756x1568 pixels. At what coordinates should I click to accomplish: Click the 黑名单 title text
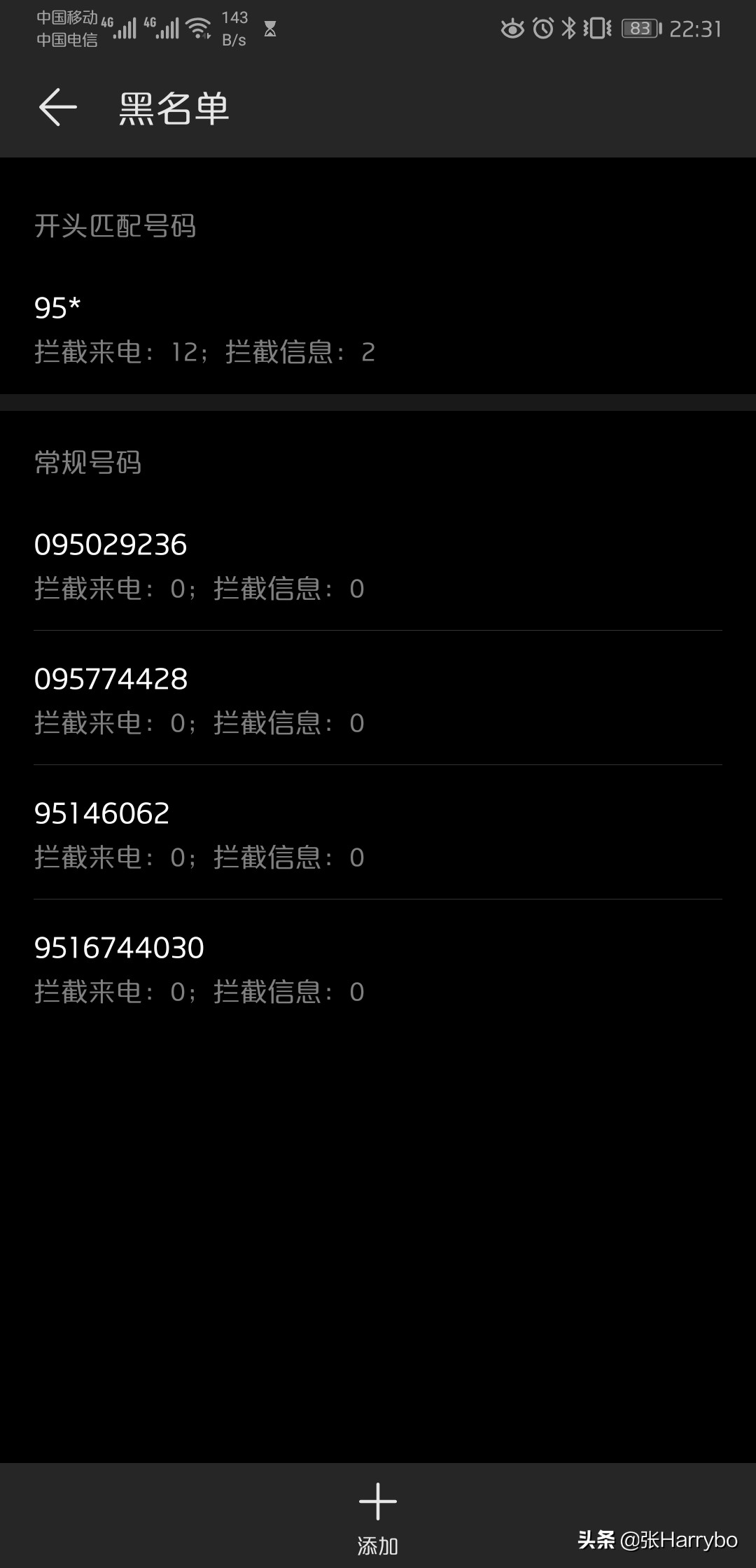173,108
